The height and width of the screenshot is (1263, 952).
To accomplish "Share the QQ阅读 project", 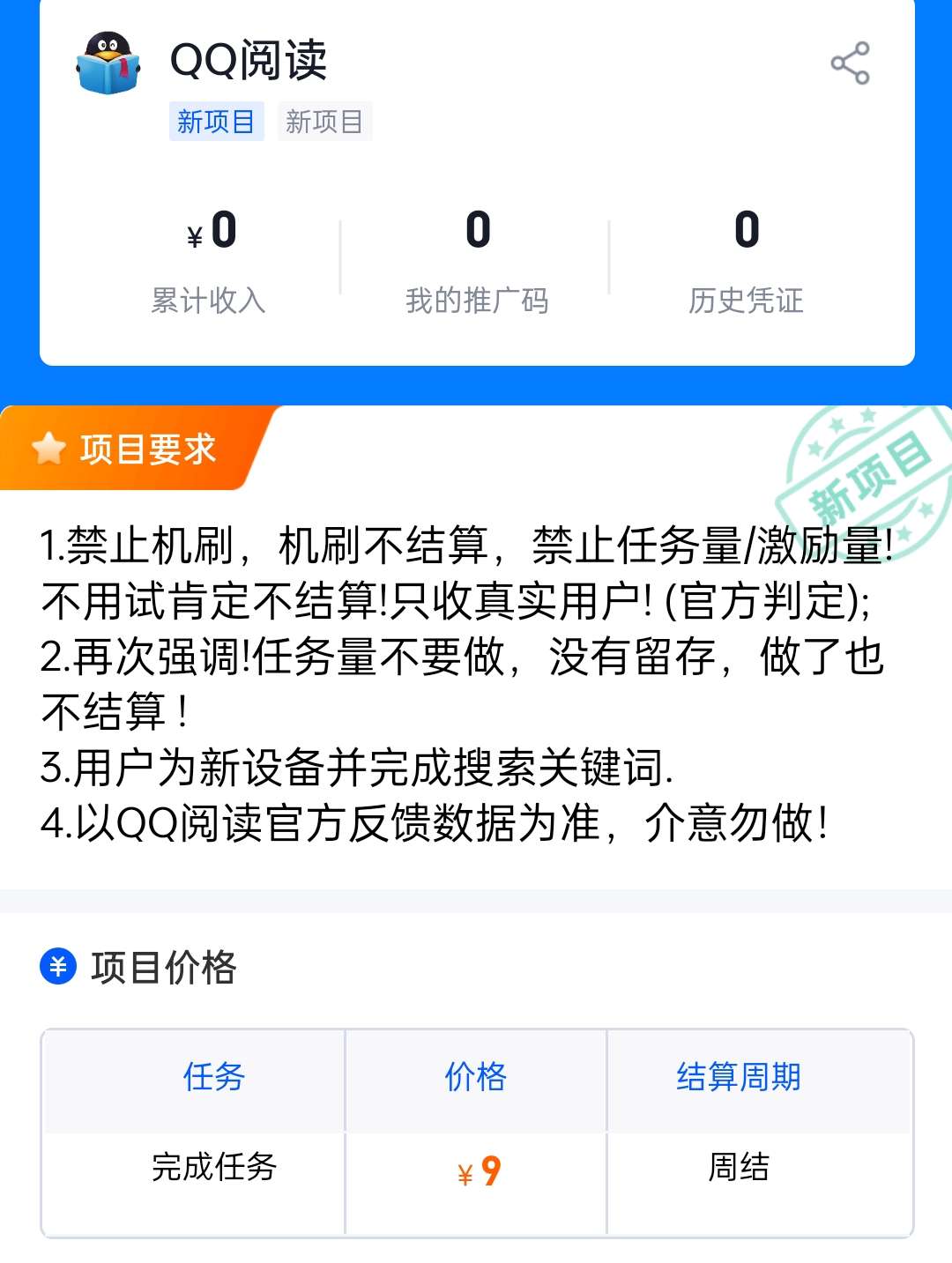I will [x=850, y=63].
